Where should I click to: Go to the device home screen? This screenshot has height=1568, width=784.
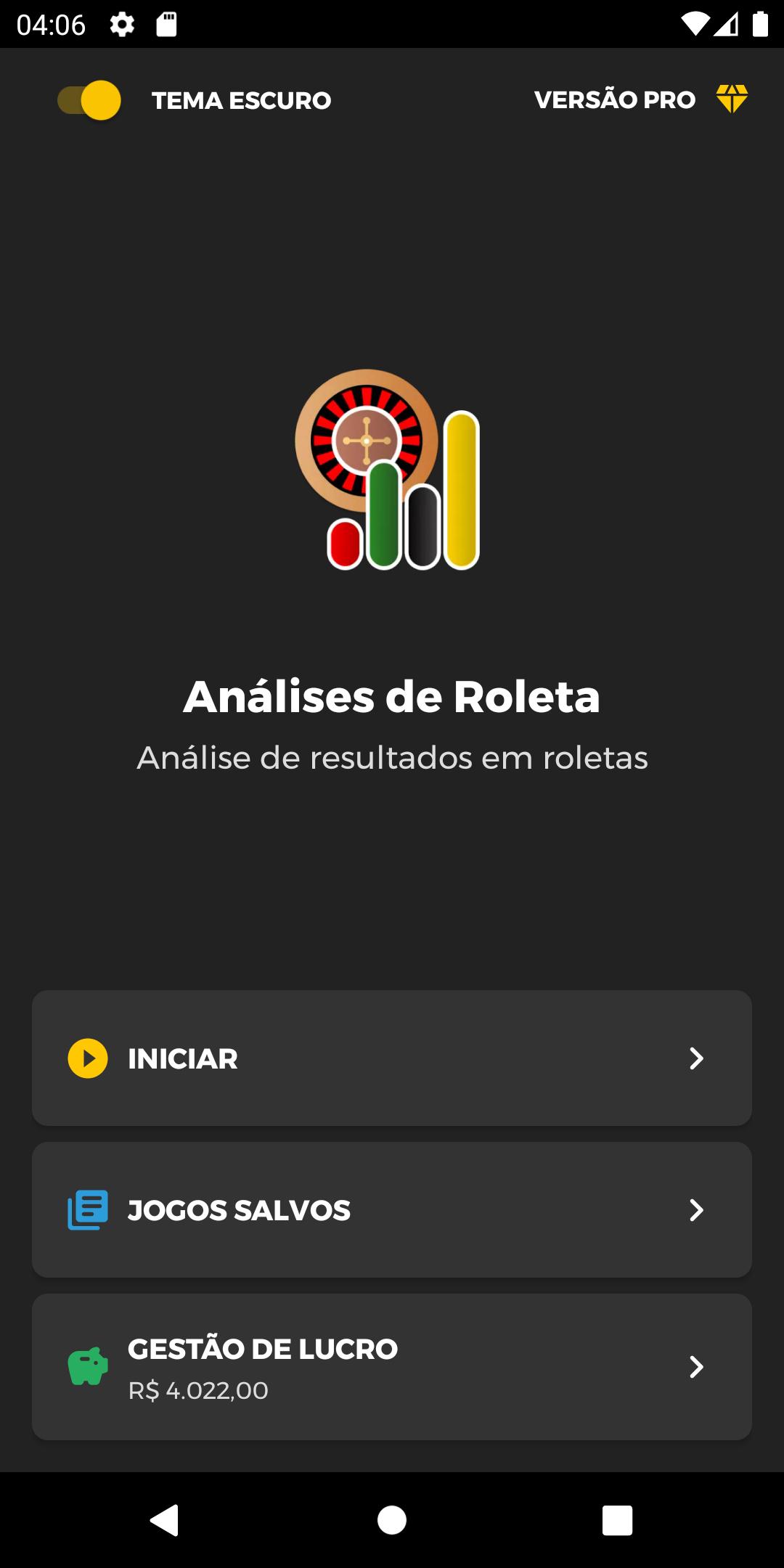point(392,1519)
